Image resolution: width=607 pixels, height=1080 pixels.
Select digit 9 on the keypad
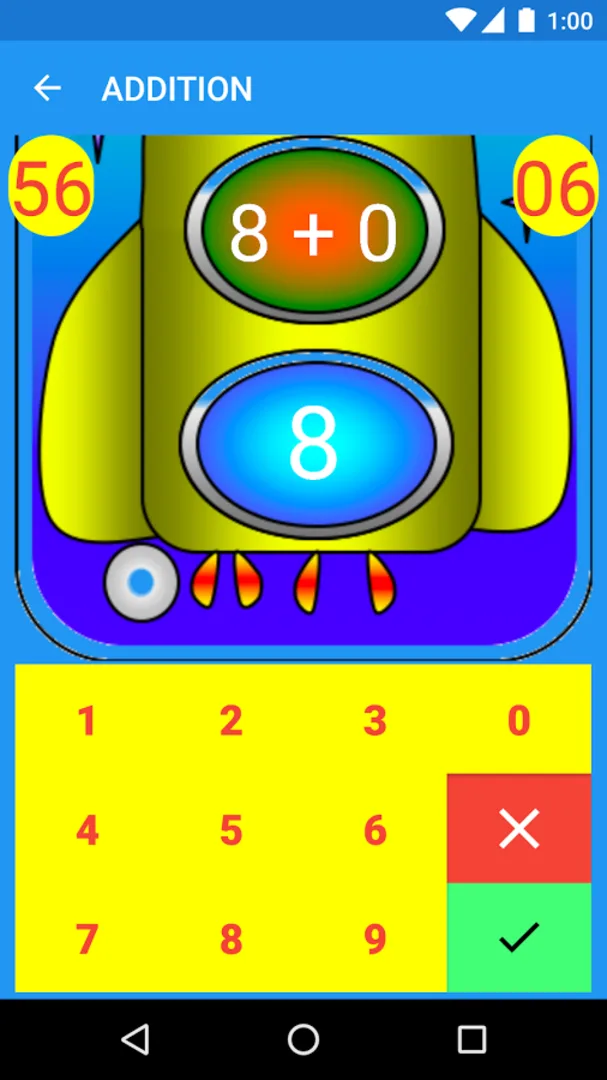click(375, 939)
